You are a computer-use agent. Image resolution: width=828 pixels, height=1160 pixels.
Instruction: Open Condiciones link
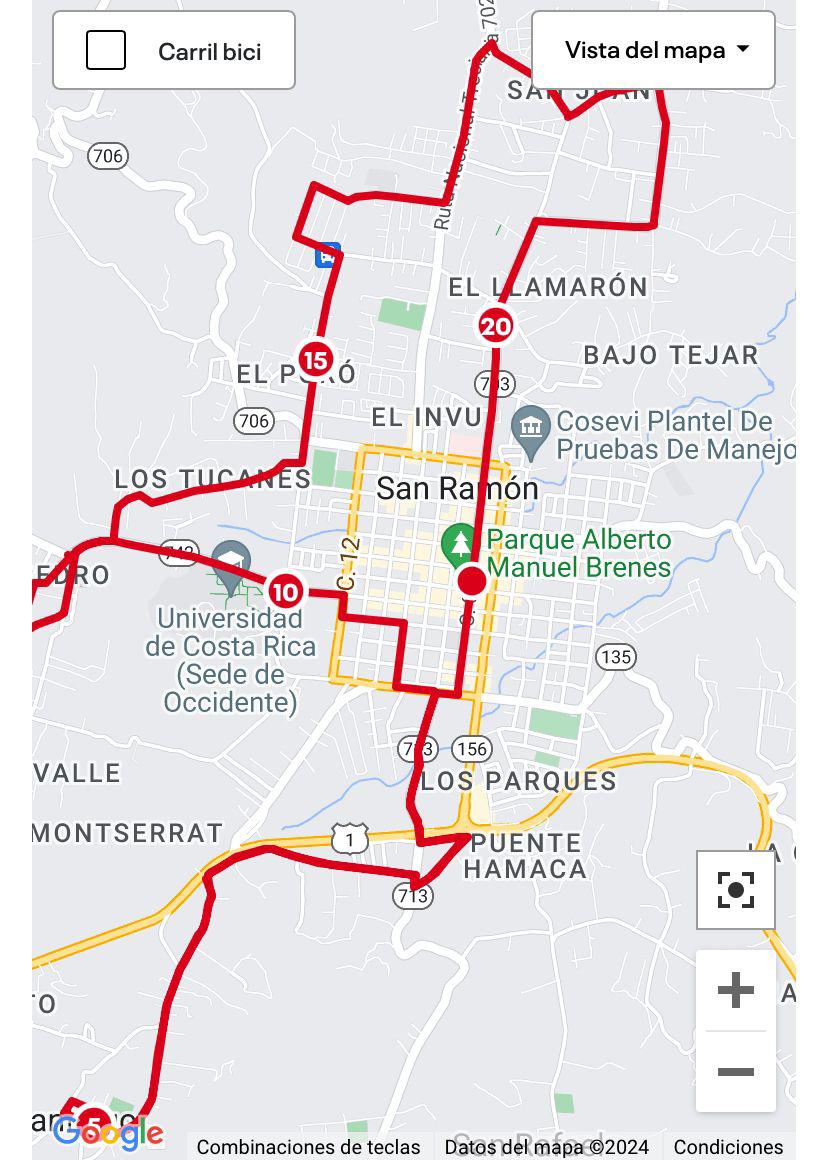(x=728, y=1147)
